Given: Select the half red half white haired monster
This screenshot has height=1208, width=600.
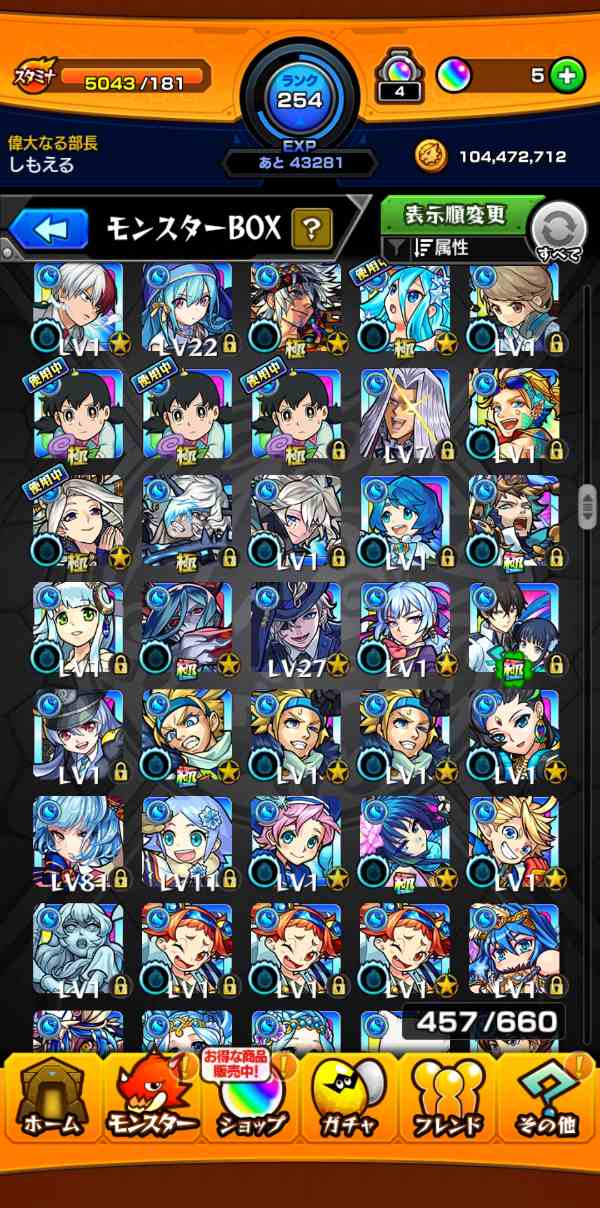Looking at the screenshot, I should [x=78, y=308].
